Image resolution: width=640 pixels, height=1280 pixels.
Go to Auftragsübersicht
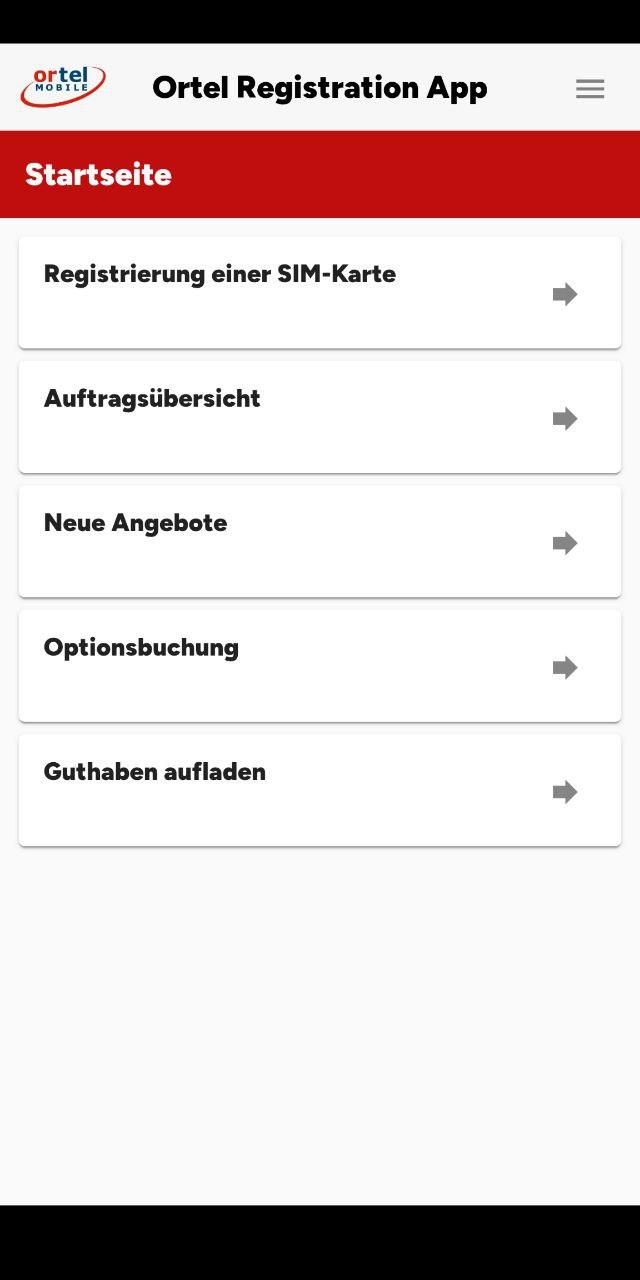click(320, 417)
